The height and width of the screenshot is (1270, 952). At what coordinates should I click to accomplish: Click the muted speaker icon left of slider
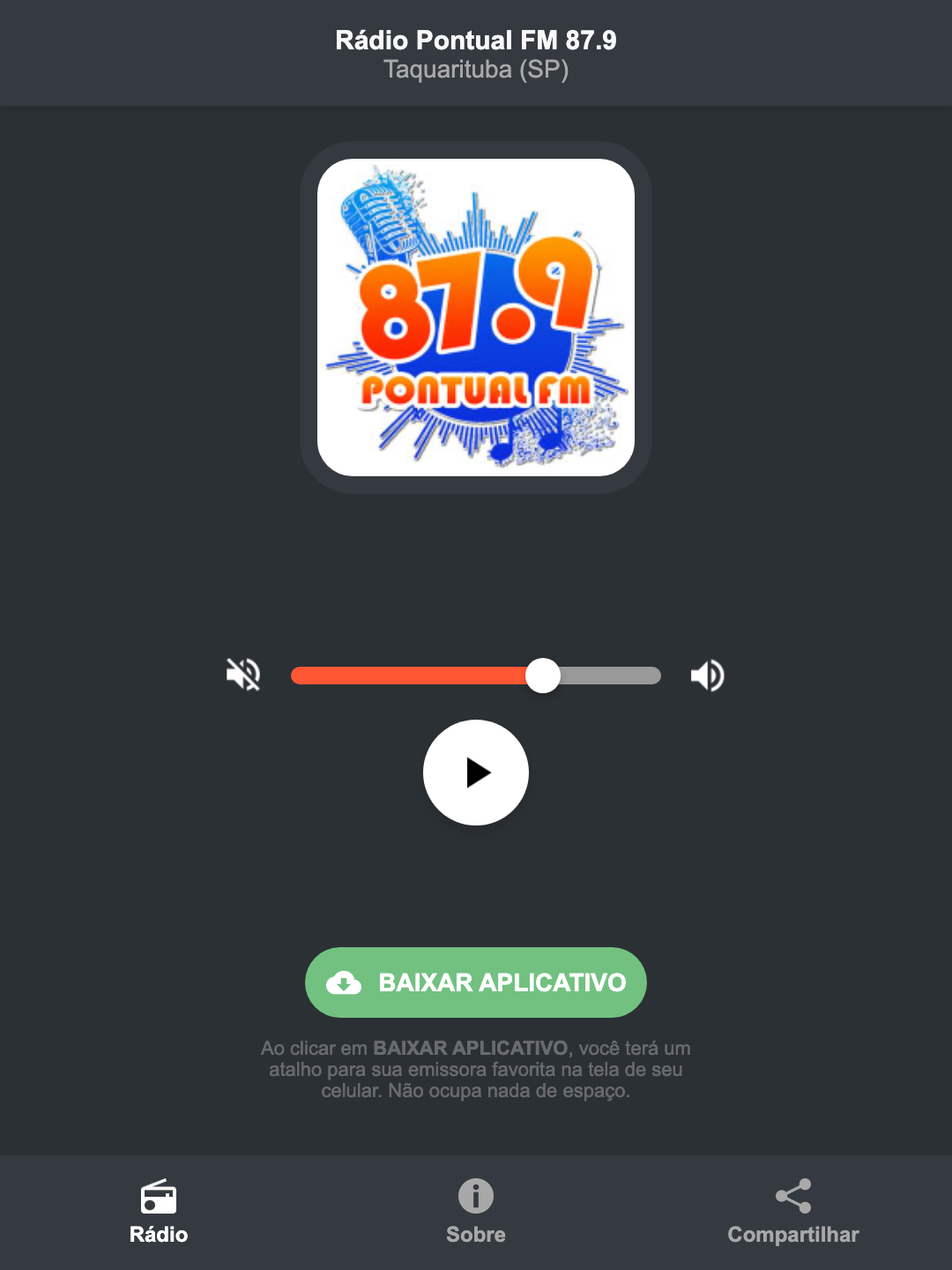(243, 675)
